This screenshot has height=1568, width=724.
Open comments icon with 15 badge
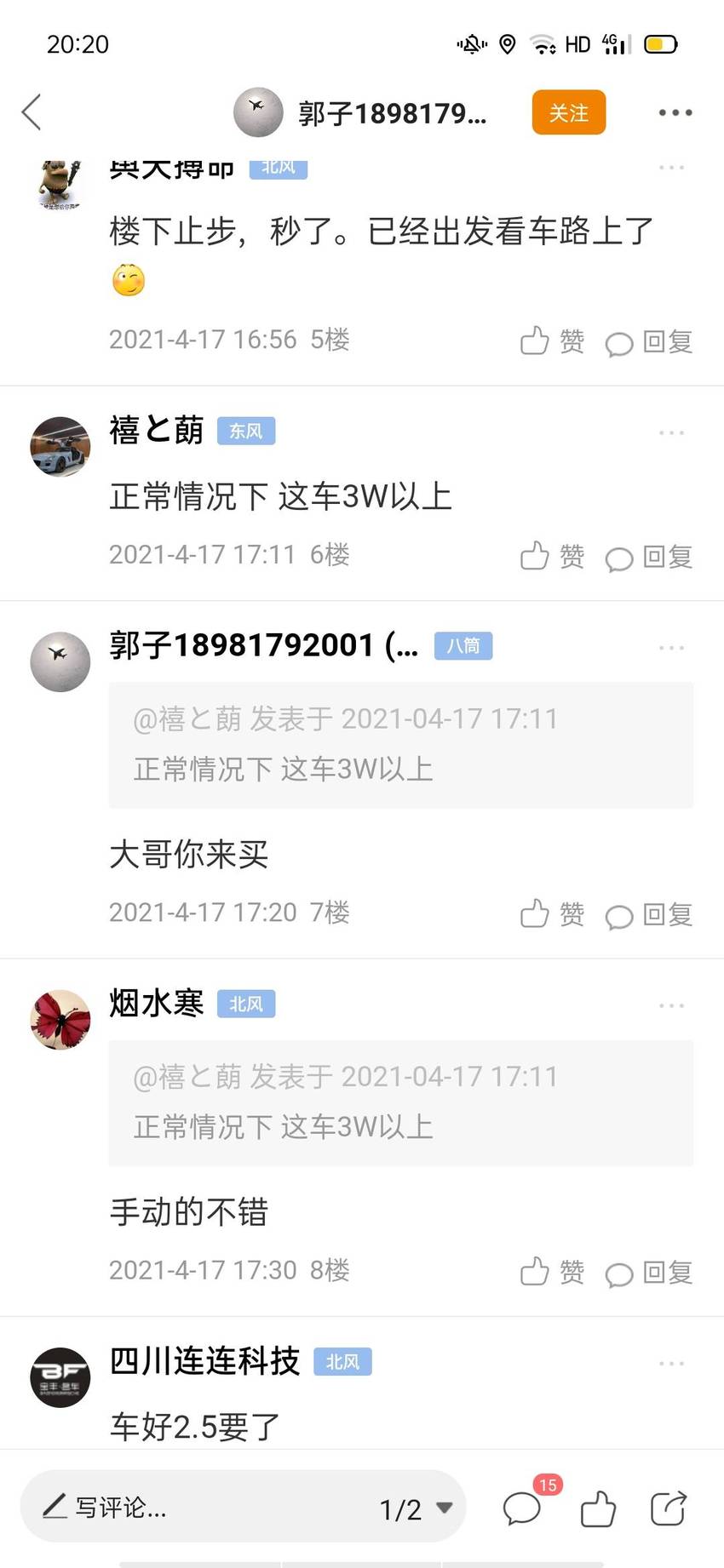pos(523,1508)
